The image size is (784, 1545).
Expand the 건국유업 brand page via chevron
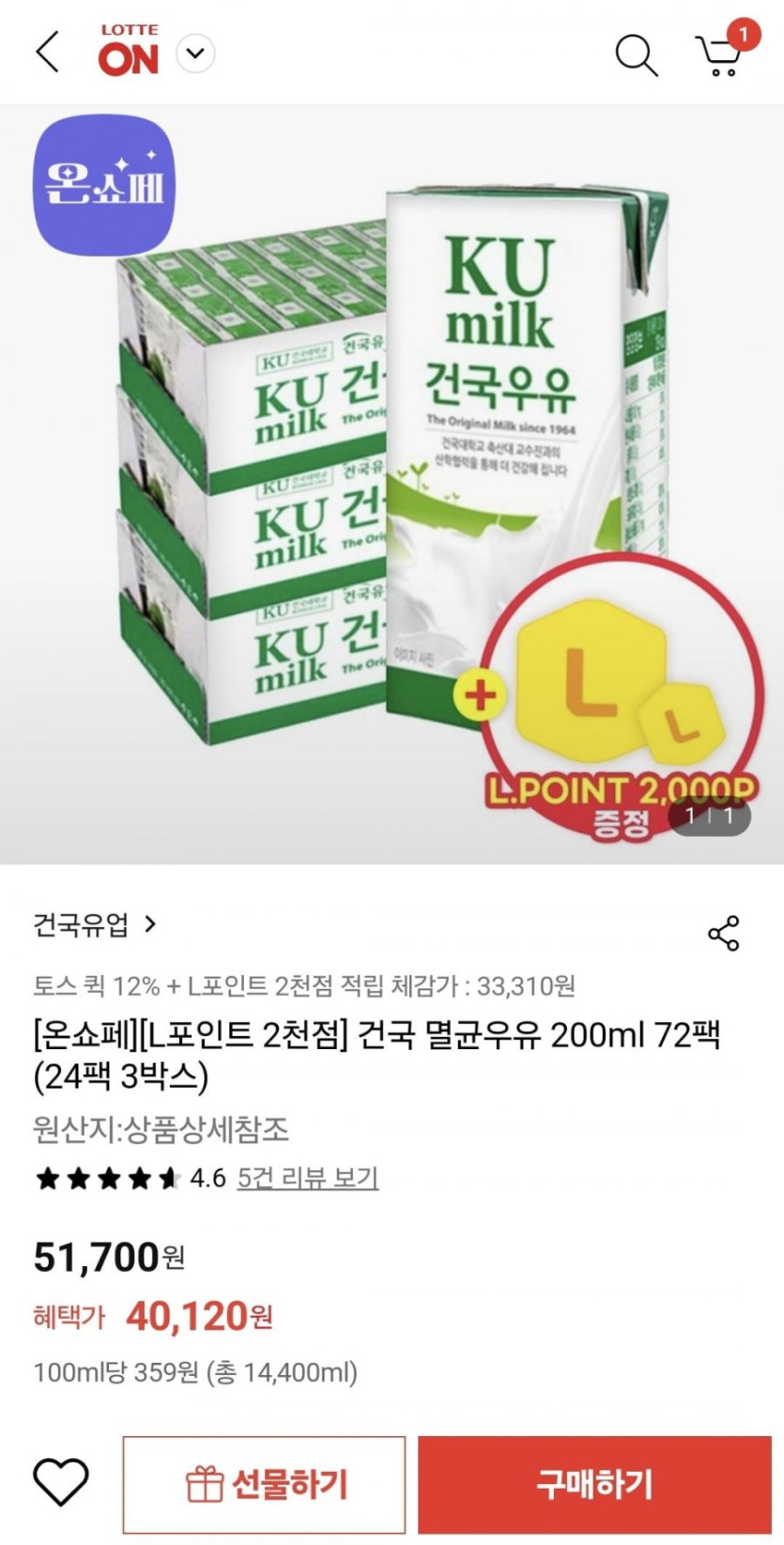coord(149,927)
